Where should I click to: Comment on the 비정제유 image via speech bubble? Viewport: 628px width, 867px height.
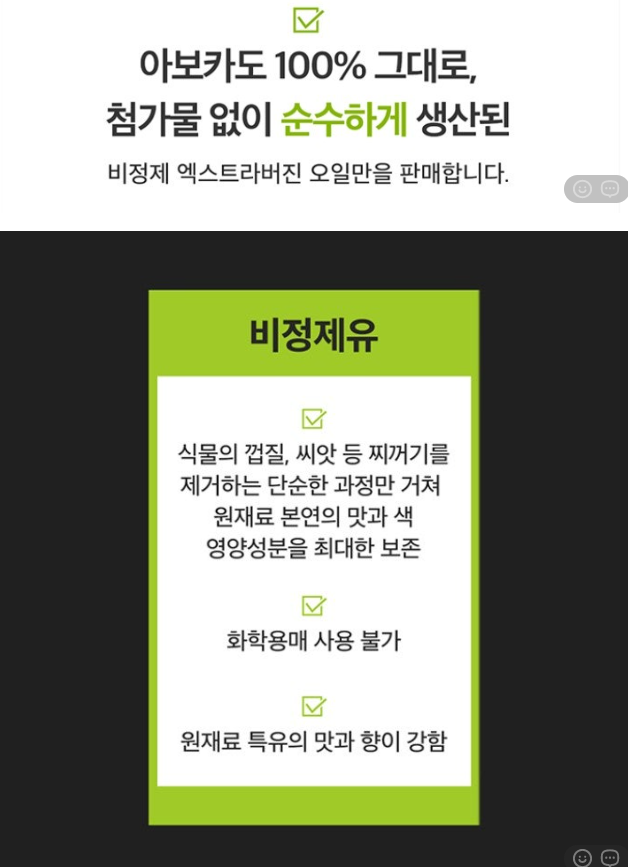(610, 858)
